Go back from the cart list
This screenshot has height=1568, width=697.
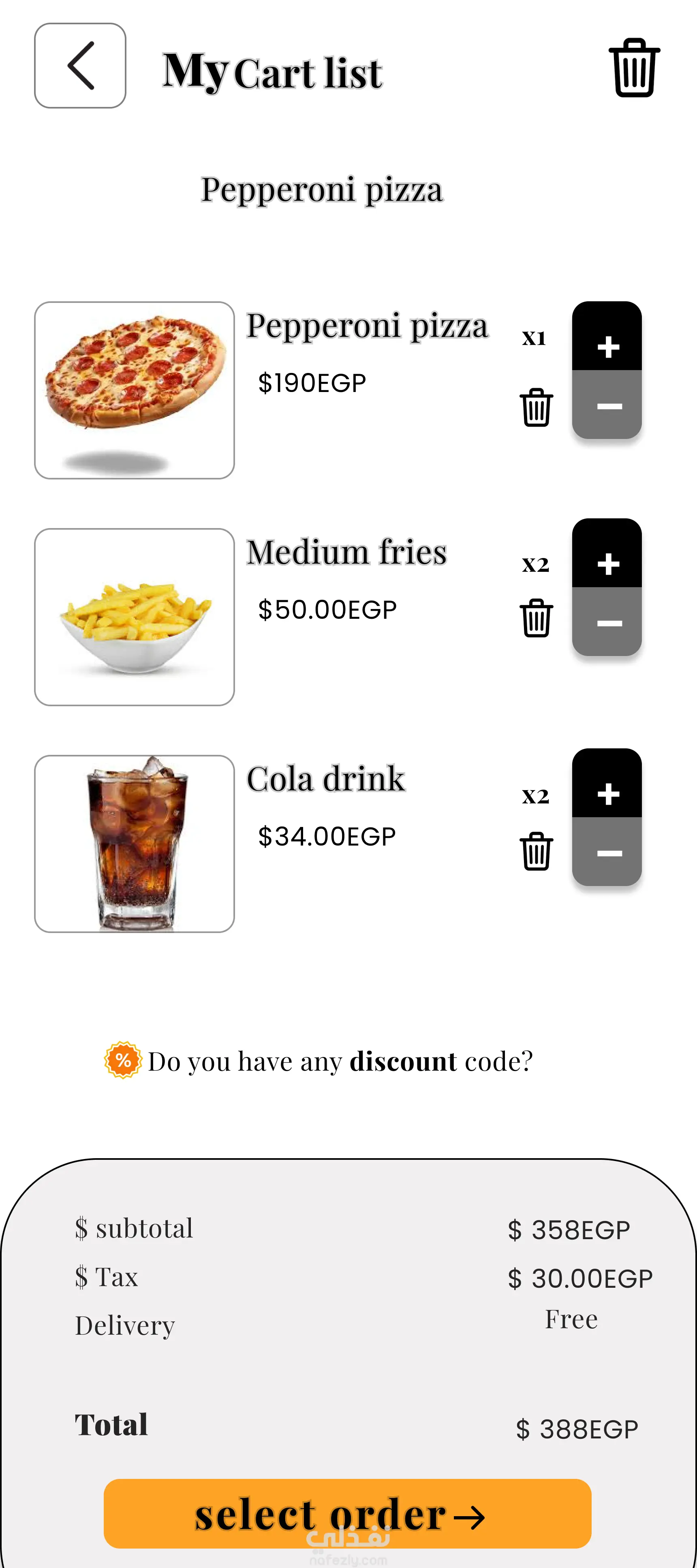coord(80,66)
